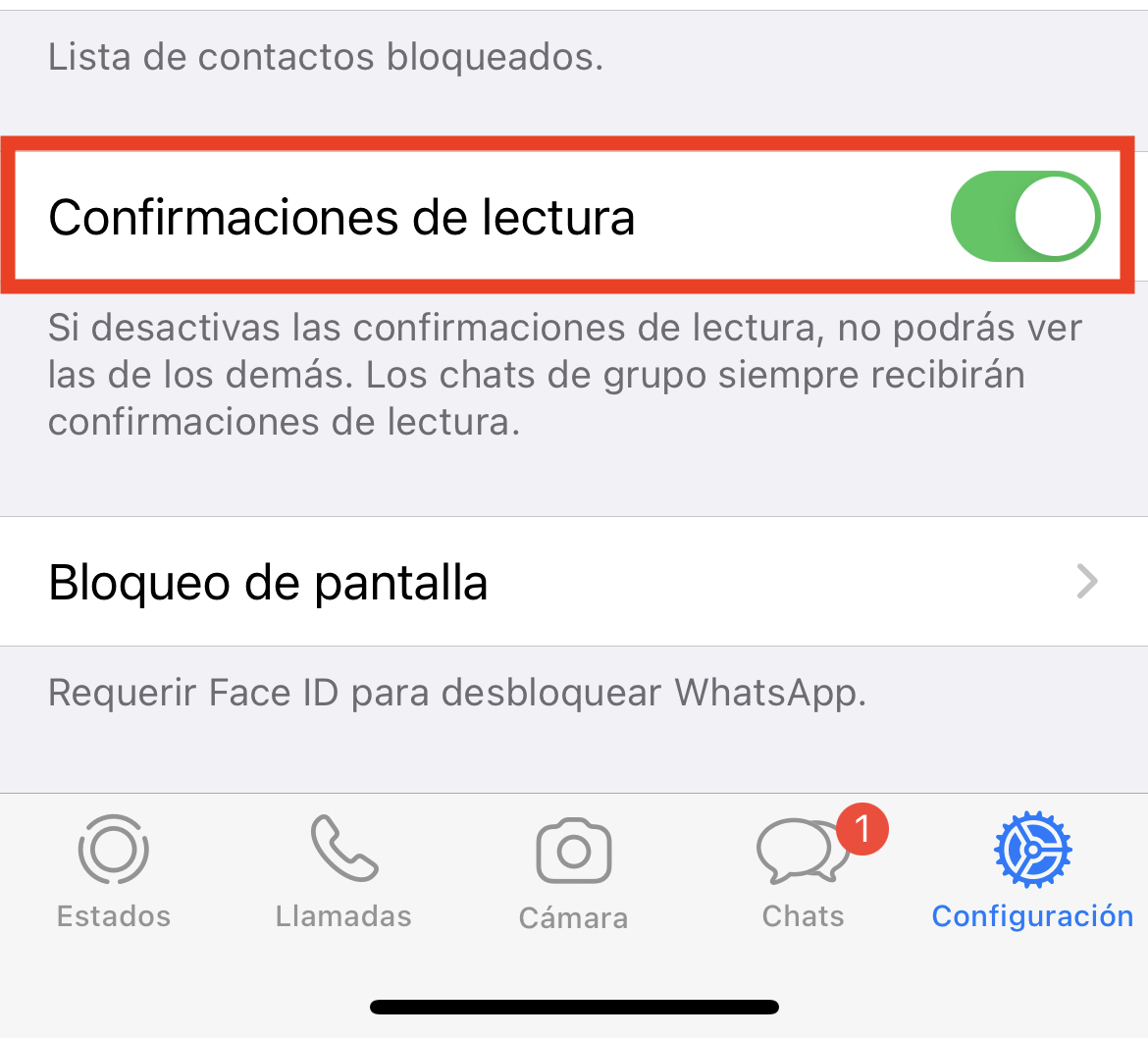1148x1038 pixels.
Task: Open Bloqueo de pantalla settings
Action: 573,582
